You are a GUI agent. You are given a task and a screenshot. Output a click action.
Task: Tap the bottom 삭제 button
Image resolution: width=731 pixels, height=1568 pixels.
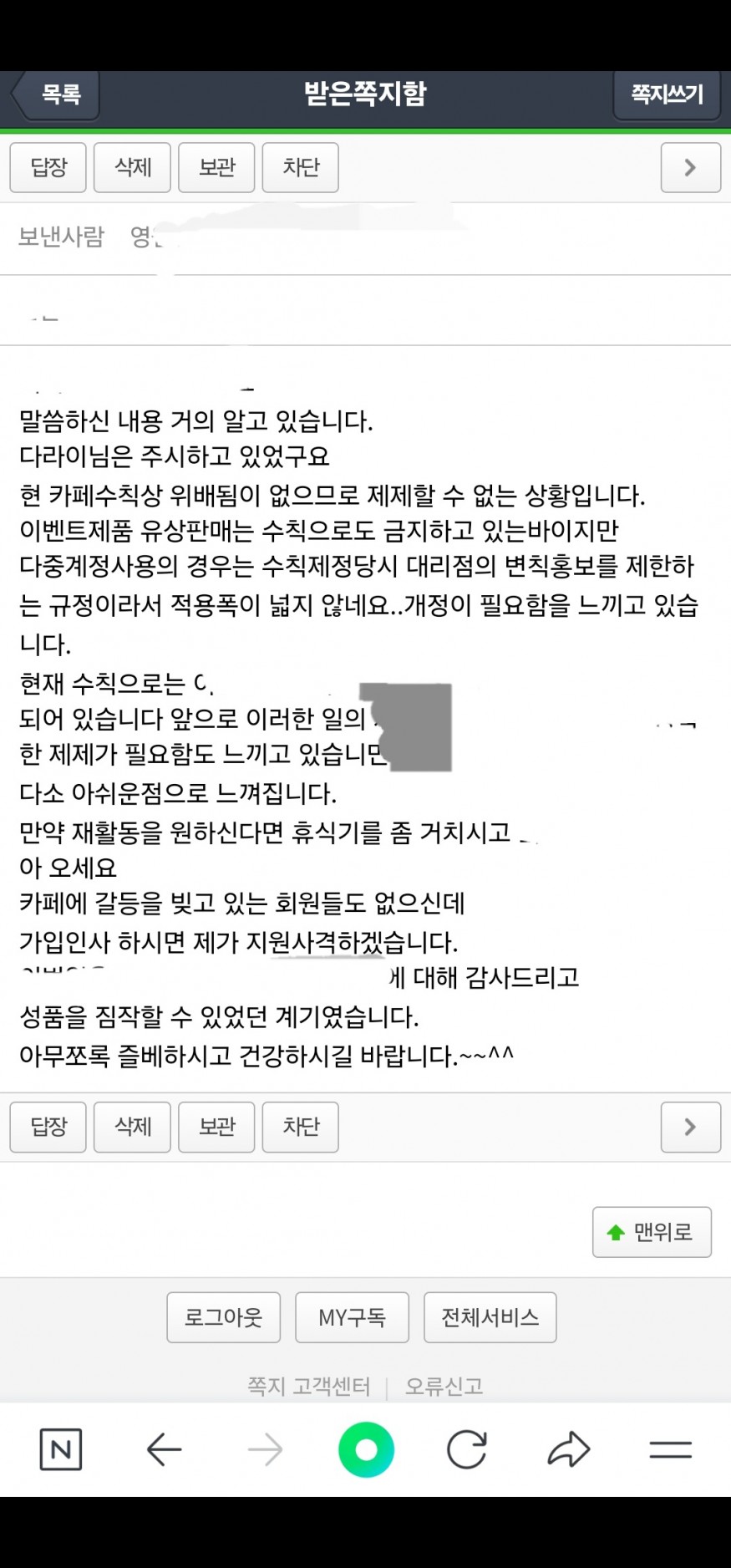[x=133, y=1127]
